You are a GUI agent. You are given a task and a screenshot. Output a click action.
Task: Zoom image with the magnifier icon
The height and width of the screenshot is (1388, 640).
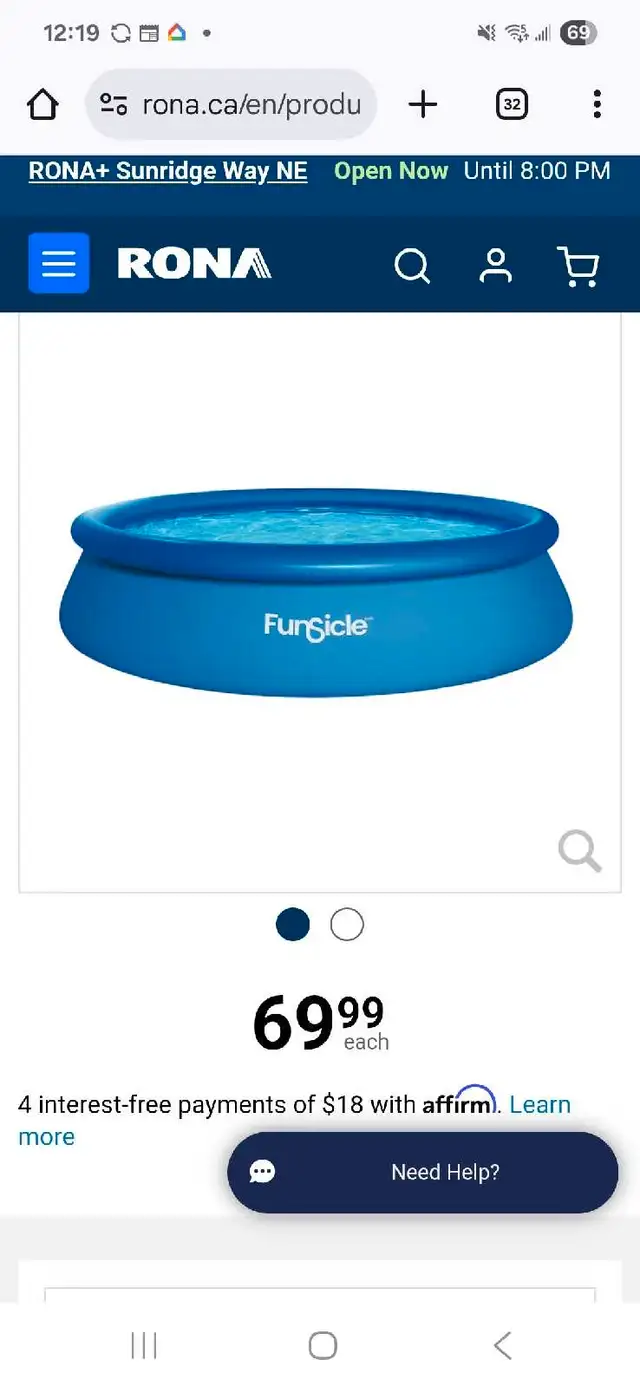point(580,852)
